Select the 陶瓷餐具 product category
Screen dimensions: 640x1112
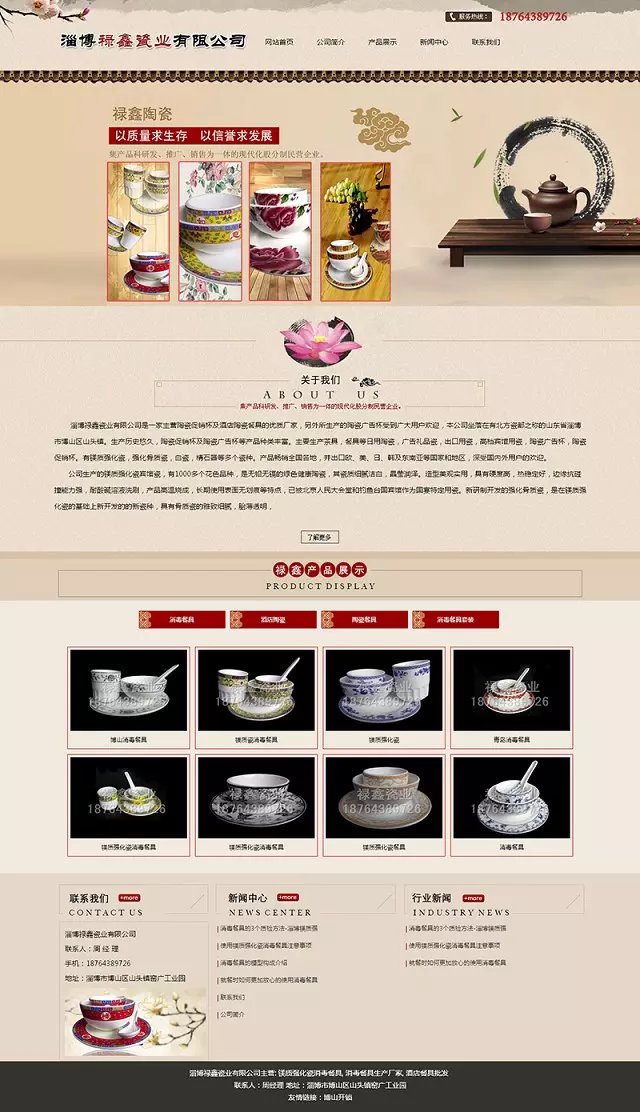364,620
